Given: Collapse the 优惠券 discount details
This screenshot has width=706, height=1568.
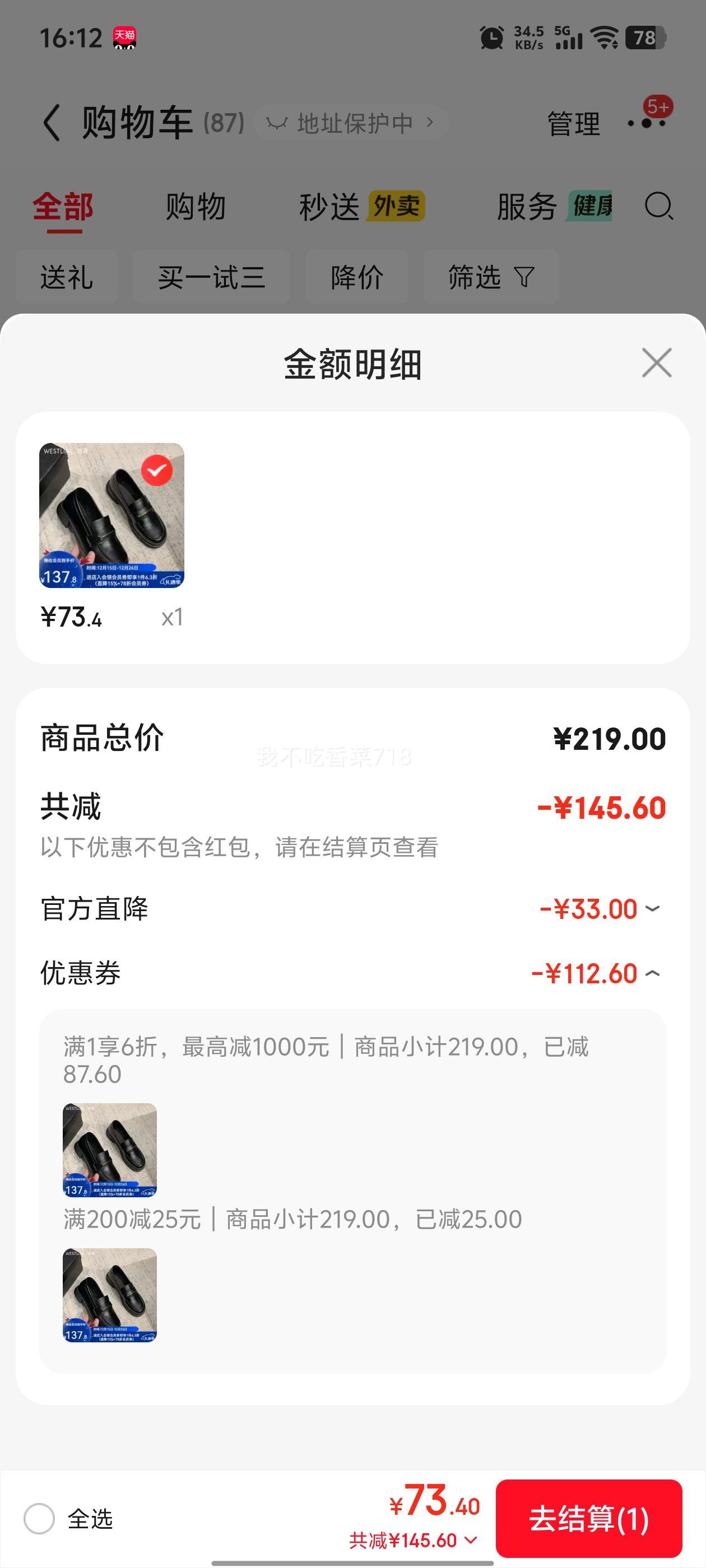Looking at the screenshot, I should tap(652, 973).
